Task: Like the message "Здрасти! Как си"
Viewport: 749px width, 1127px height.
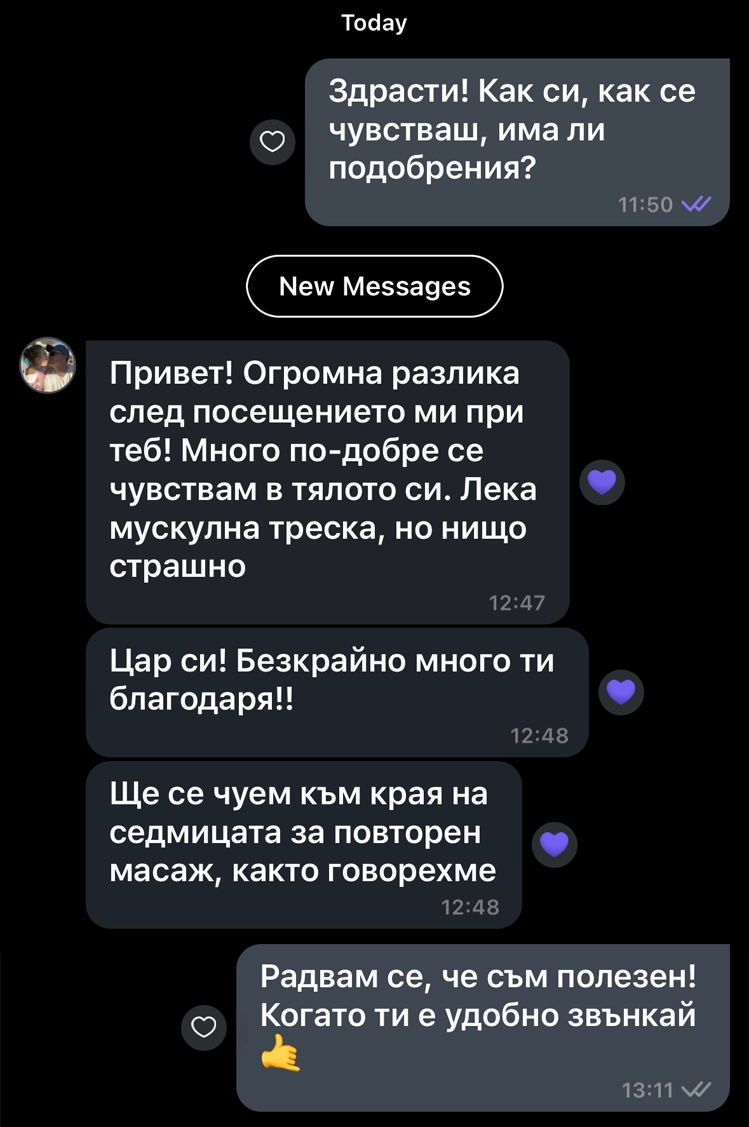Action: click(272, 143)
